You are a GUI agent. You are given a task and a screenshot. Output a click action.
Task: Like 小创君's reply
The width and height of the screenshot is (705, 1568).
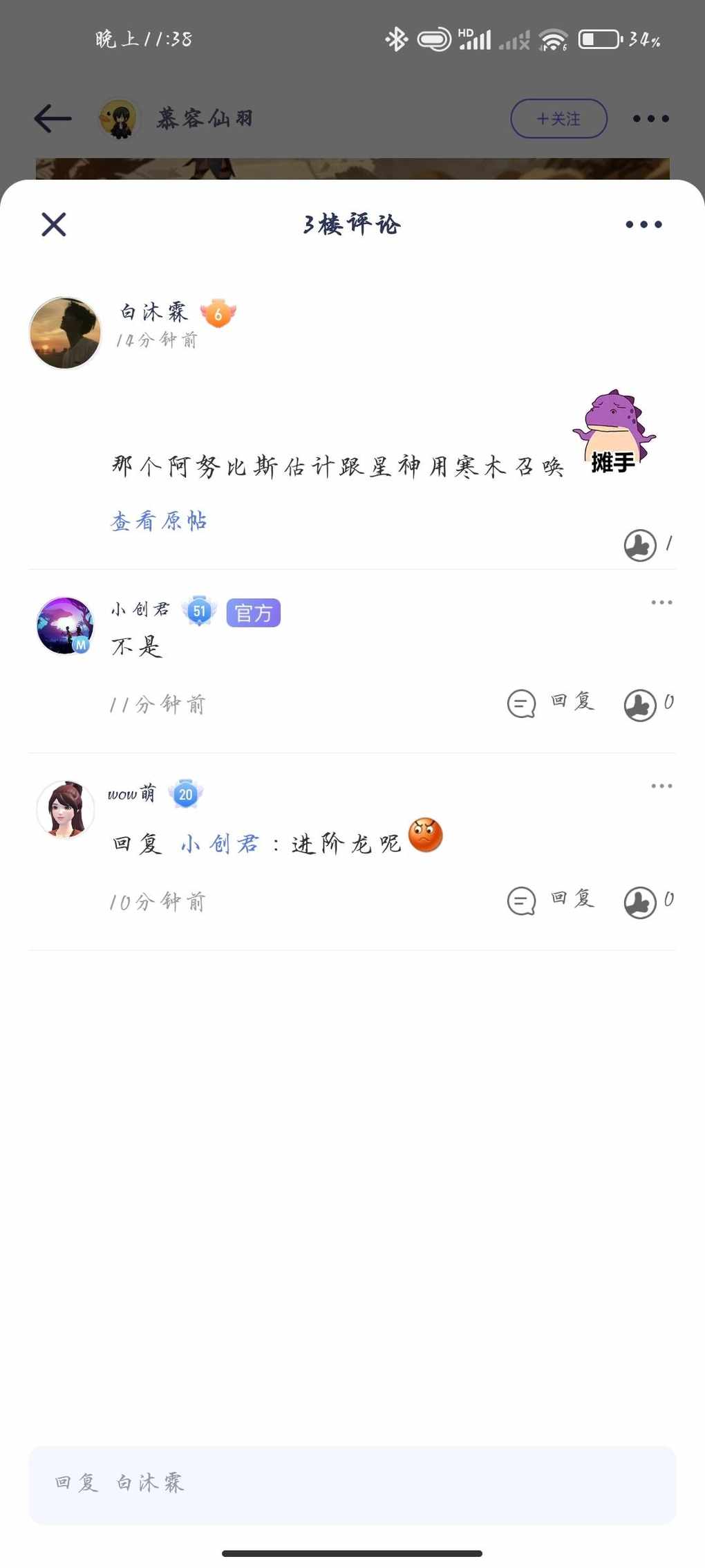(x=641, y=705)
